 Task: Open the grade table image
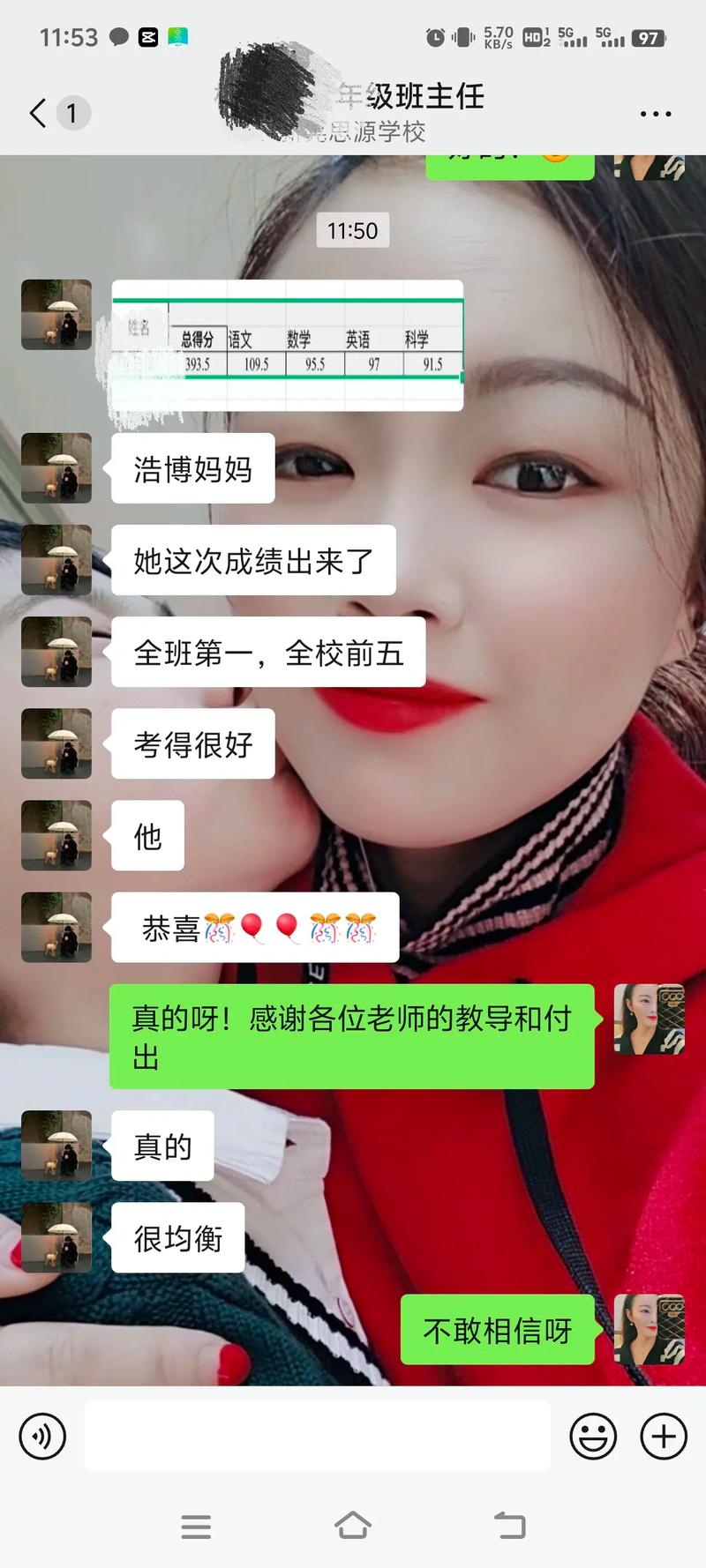[x=288, y=346]
